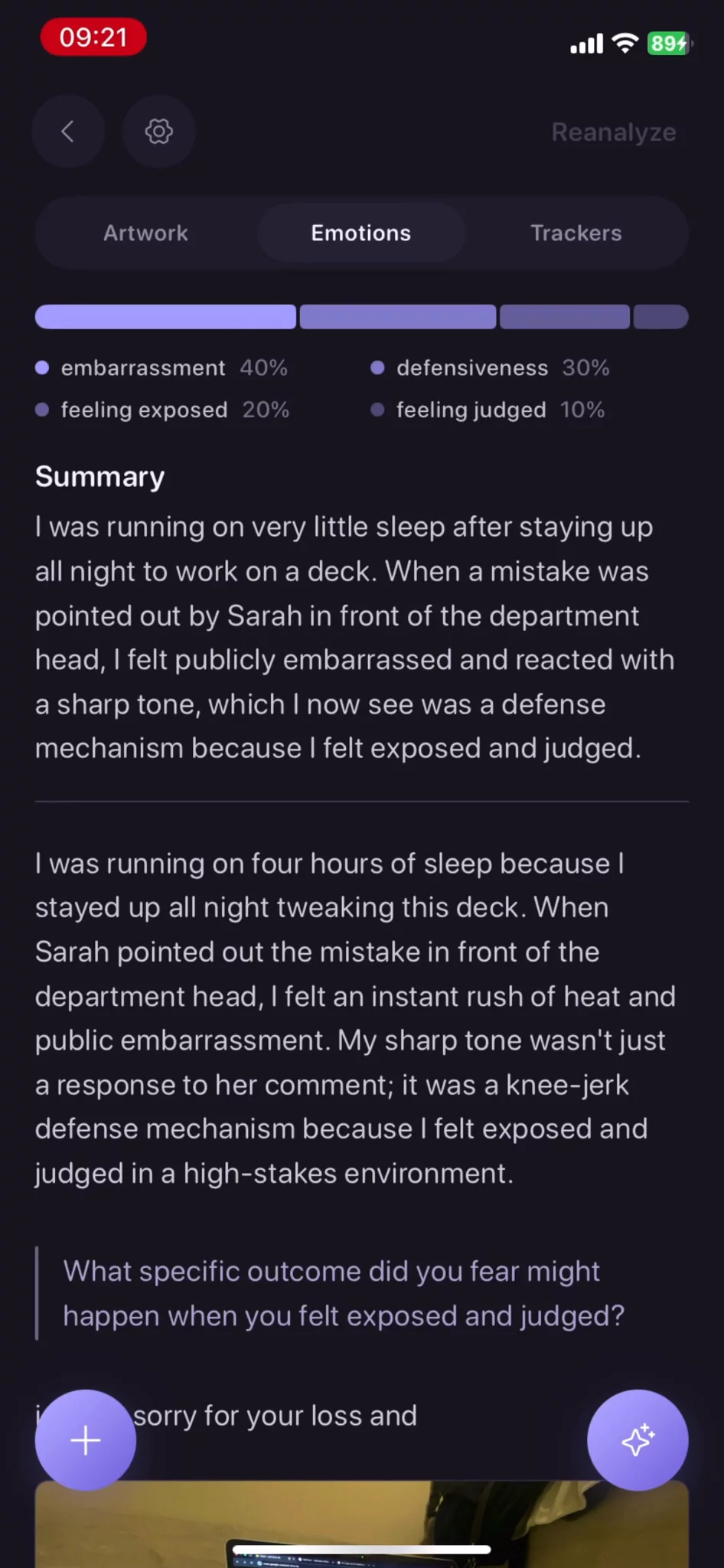Go back using the back arrow

pos(68,132)
